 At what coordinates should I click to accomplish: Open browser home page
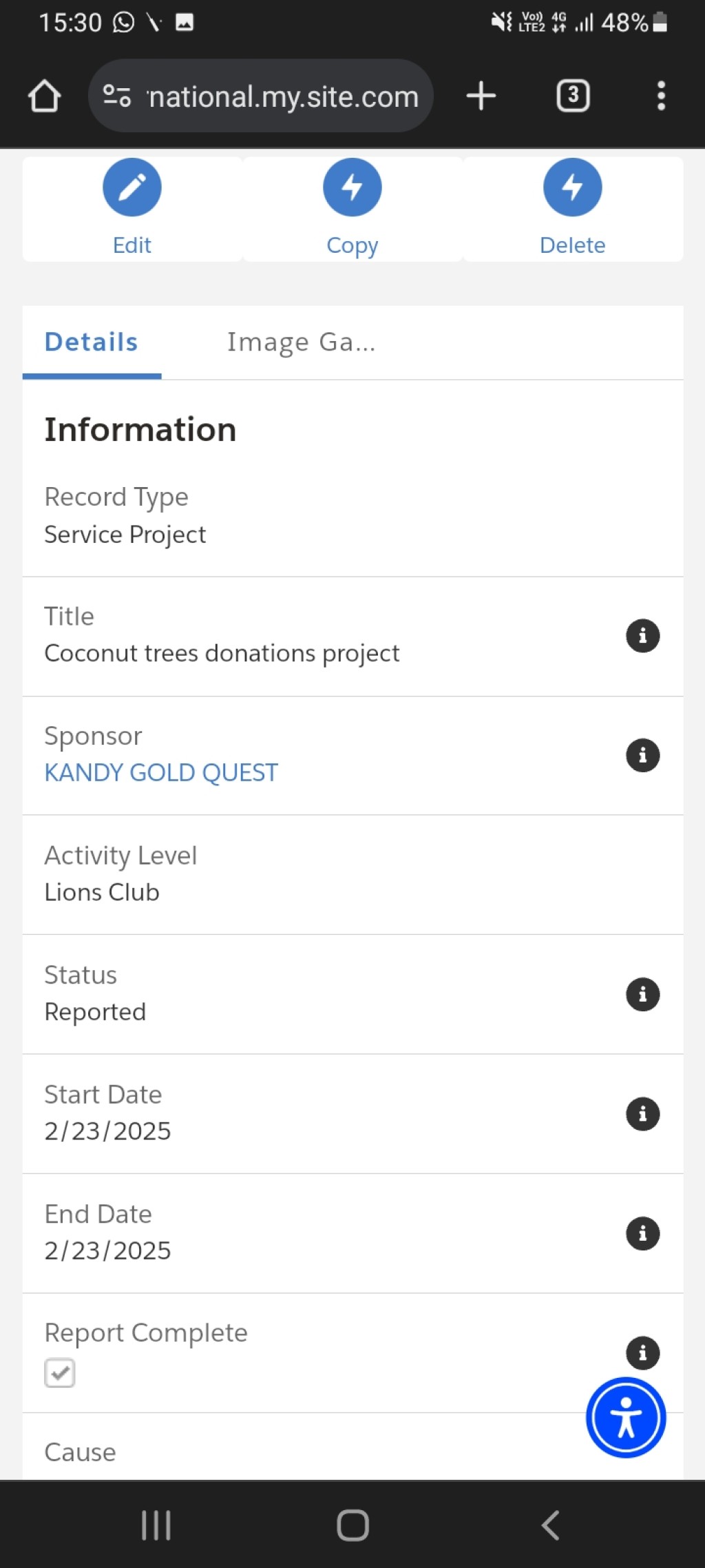pyautogui.click(x=45, y=96)
